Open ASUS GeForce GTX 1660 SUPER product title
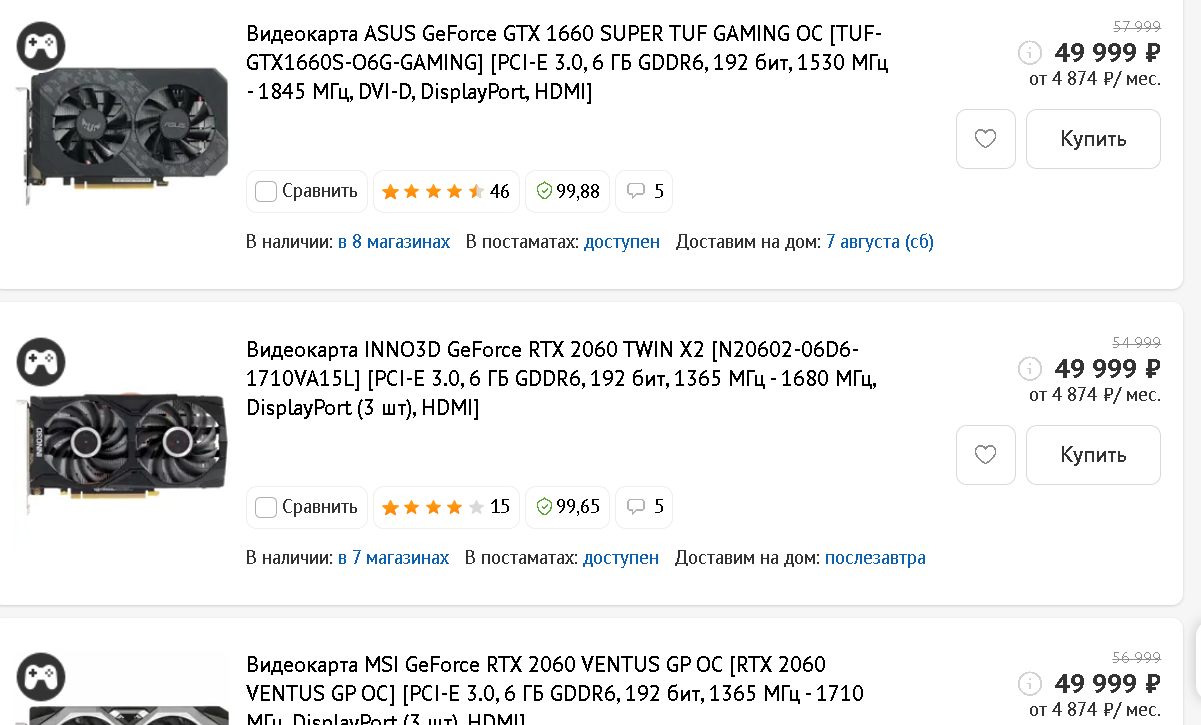The height and width of the screenshot is (725, 1201). [x=566, y=62]
